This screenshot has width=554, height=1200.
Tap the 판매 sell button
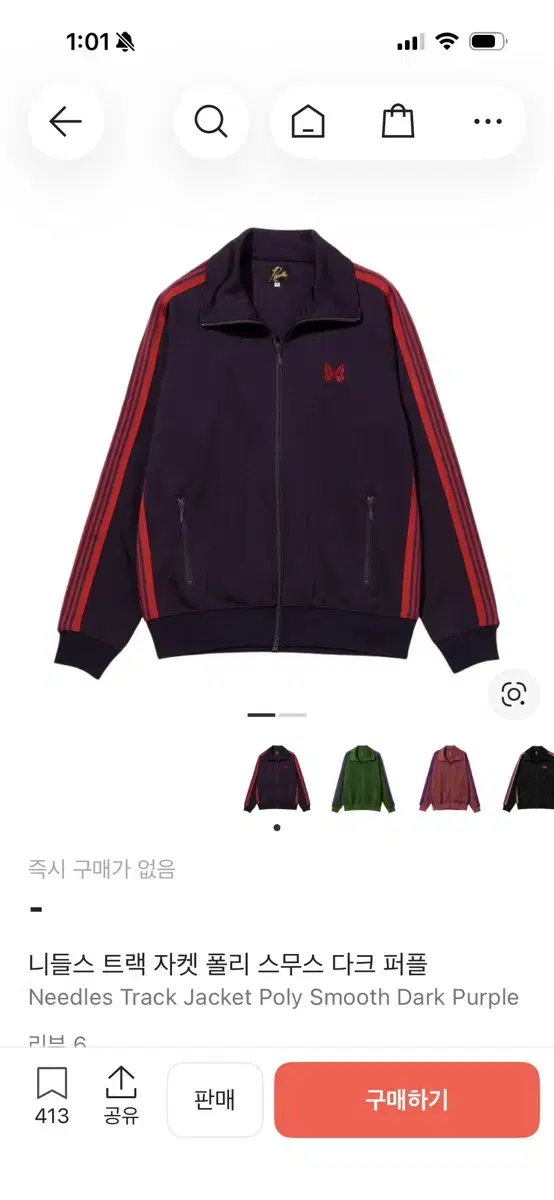tap(214, 1100)
